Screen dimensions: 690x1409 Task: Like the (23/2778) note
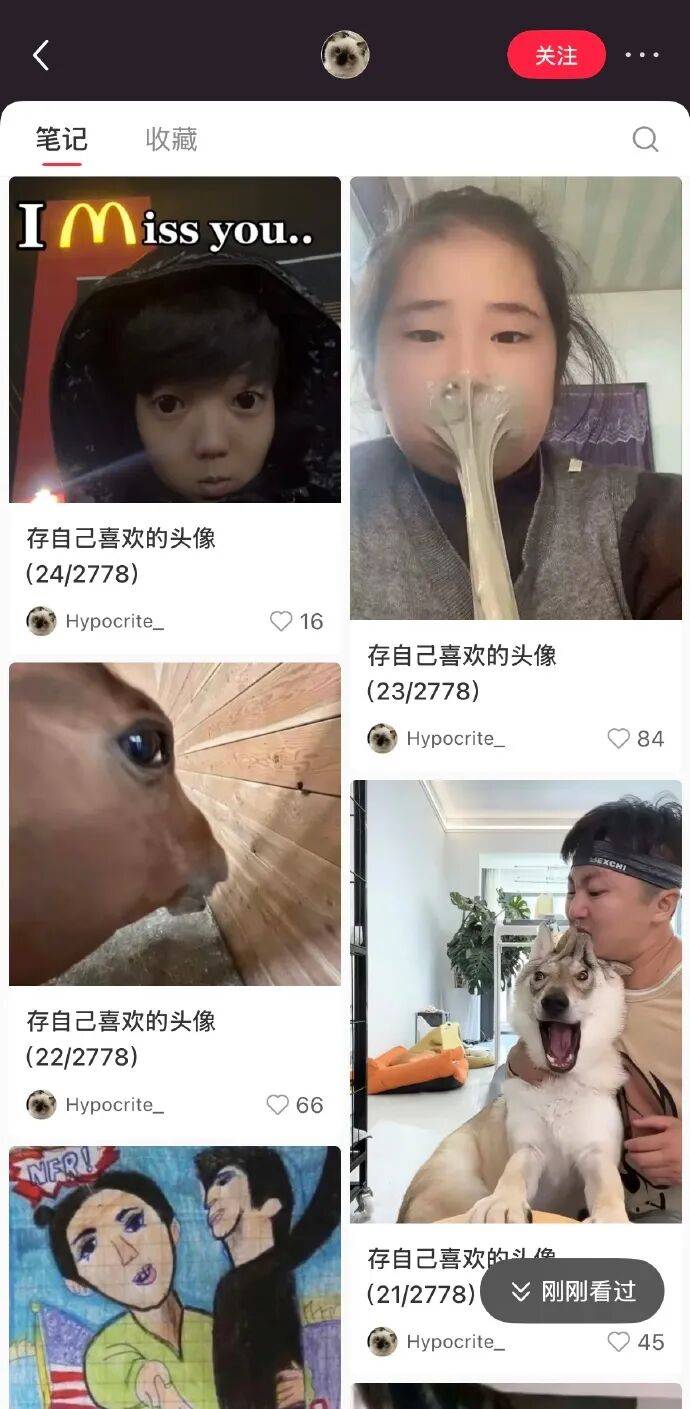click(x=619, y=738)
